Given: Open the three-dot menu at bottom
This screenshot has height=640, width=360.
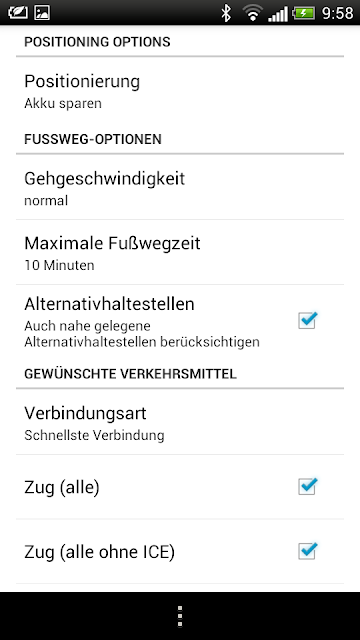Looking at the screenshot, I should pos(180,616).
